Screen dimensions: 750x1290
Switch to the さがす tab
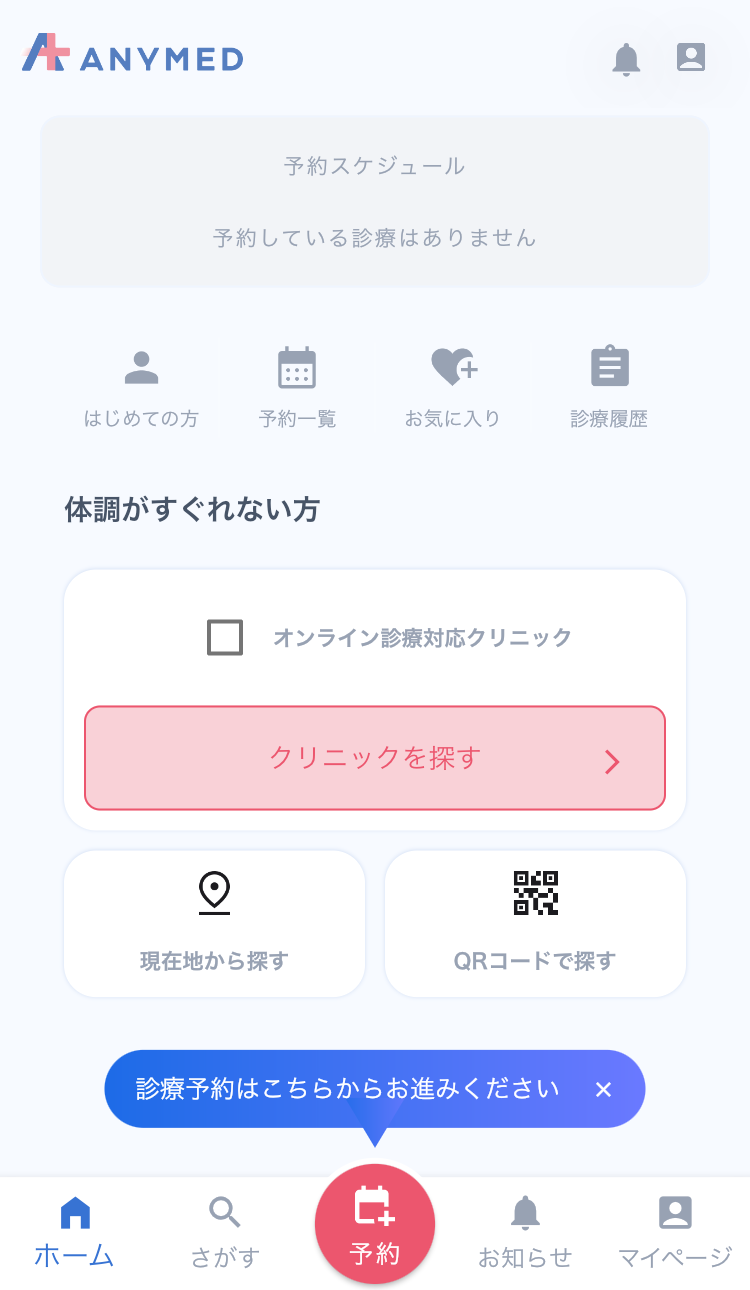point(225,1233)
